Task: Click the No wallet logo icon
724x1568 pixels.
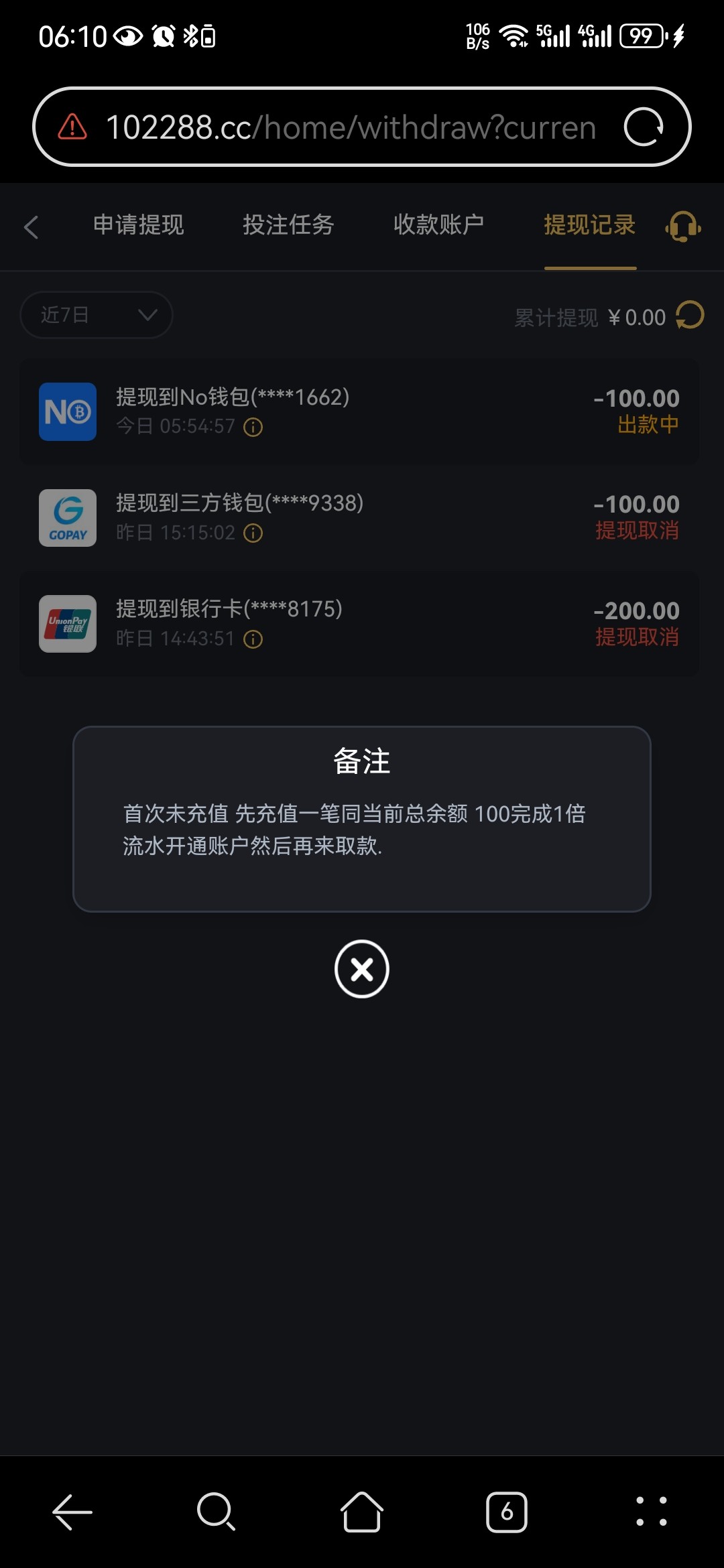Action: point(67,412)
